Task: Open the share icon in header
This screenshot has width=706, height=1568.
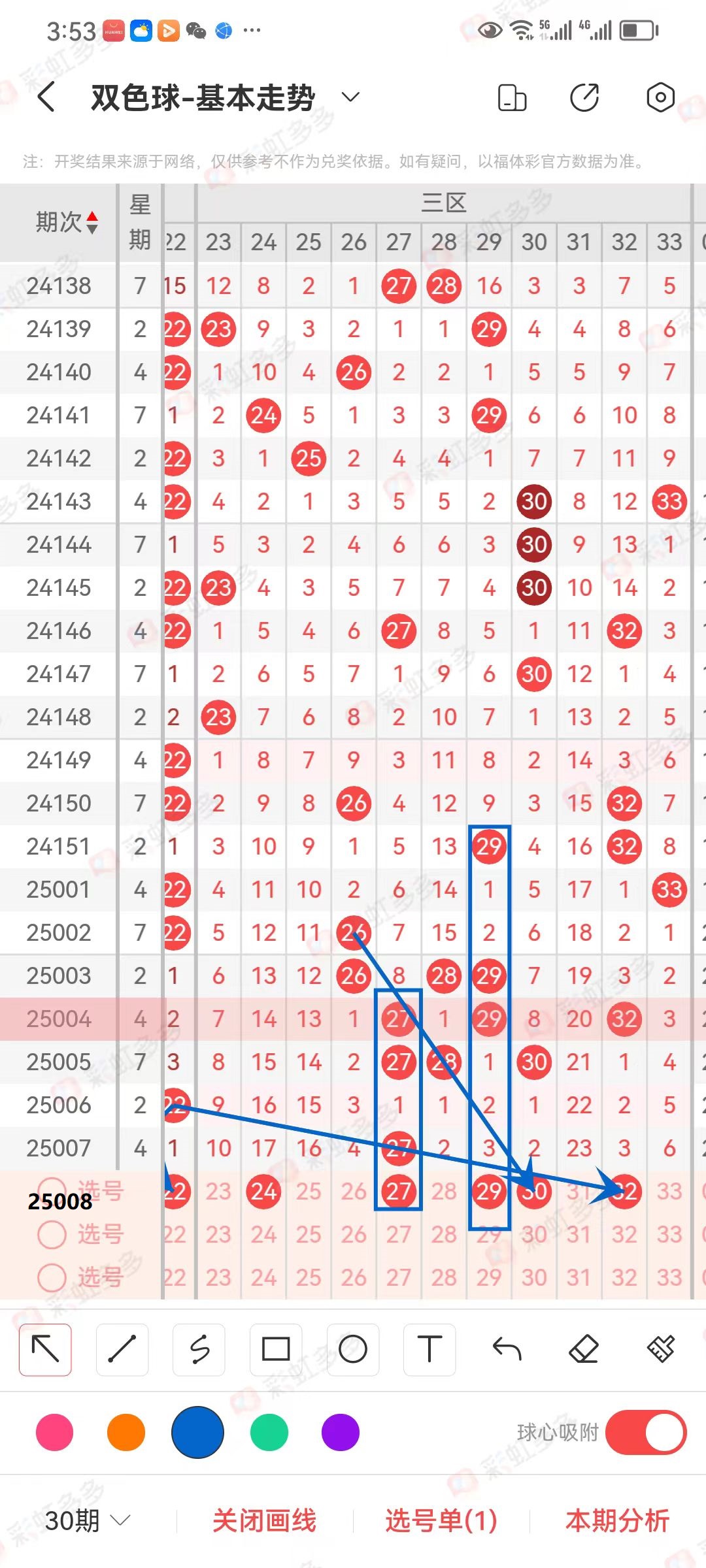Action: click(584, 98)
